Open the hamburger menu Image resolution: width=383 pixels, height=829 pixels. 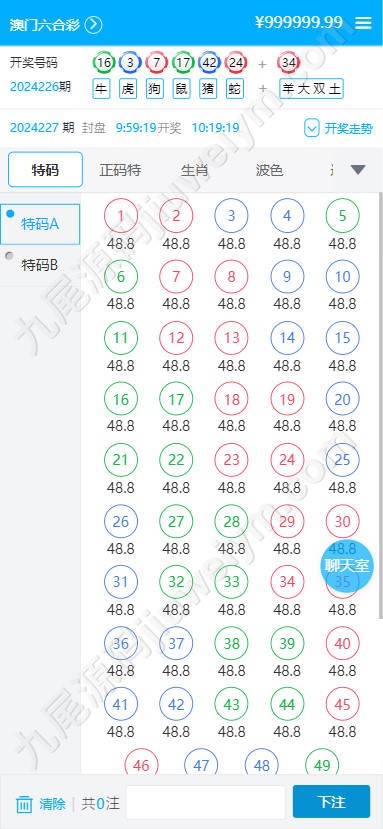tap(363, 23)
